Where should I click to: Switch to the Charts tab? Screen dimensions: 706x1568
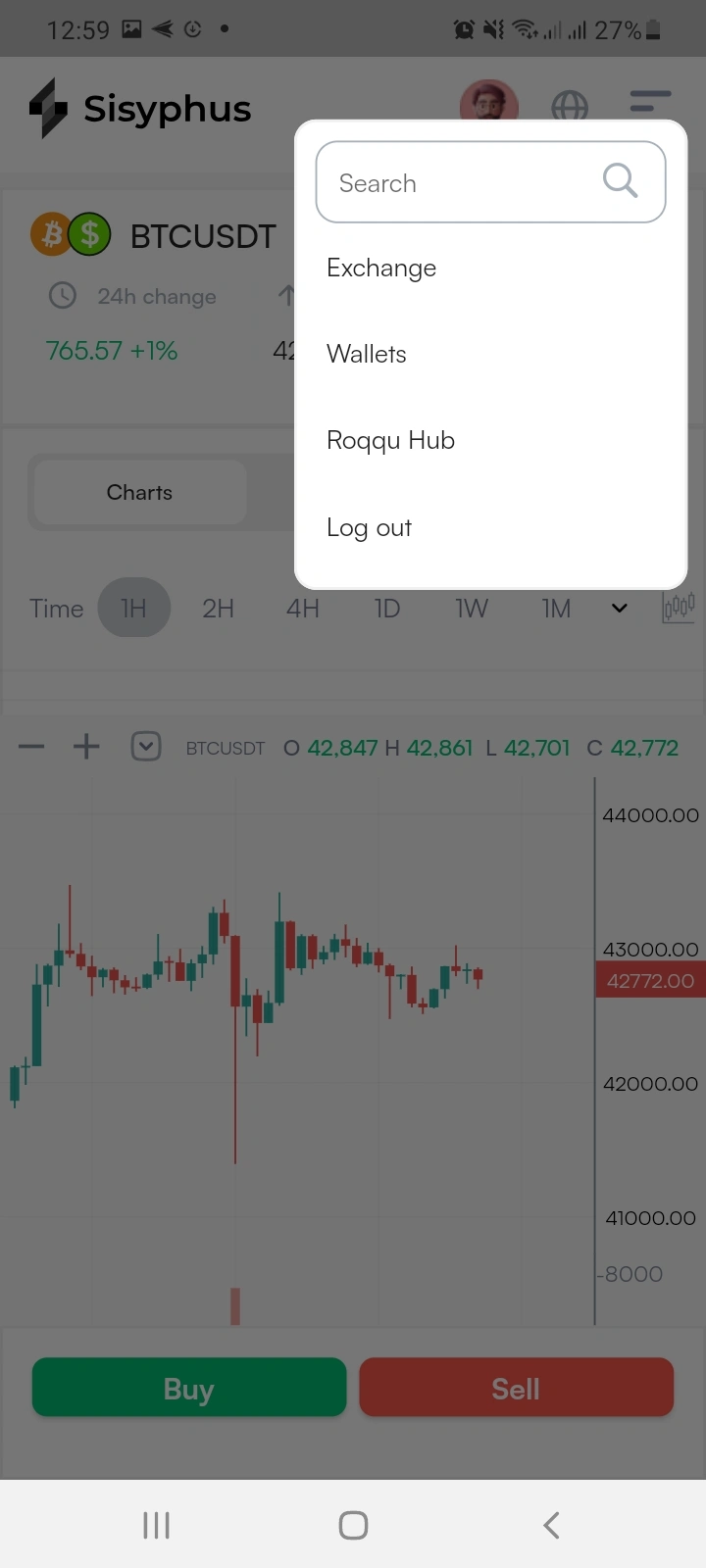click(x=139, y=493)
